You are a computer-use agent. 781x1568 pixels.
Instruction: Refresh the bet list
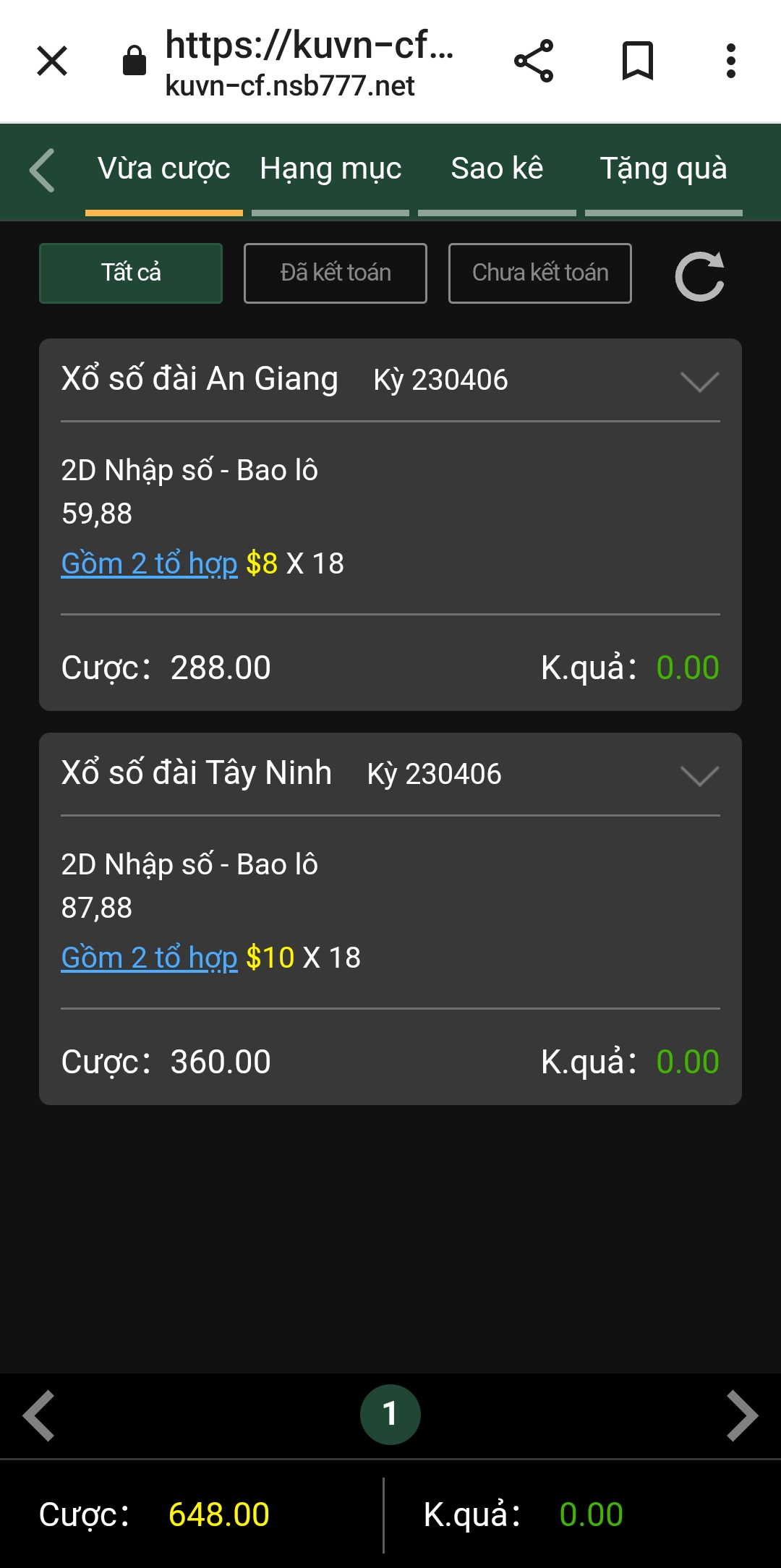[x=700, y=276]
